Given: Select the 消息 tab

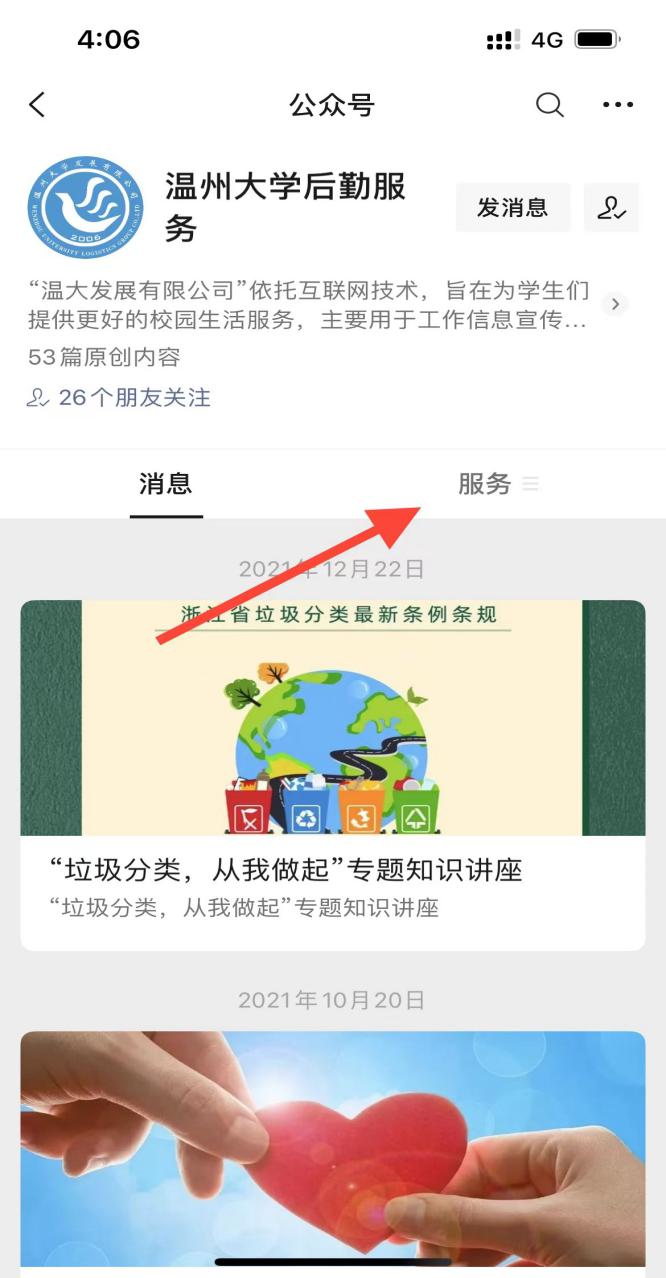Looking at the screenshot, I should point(166,485).
